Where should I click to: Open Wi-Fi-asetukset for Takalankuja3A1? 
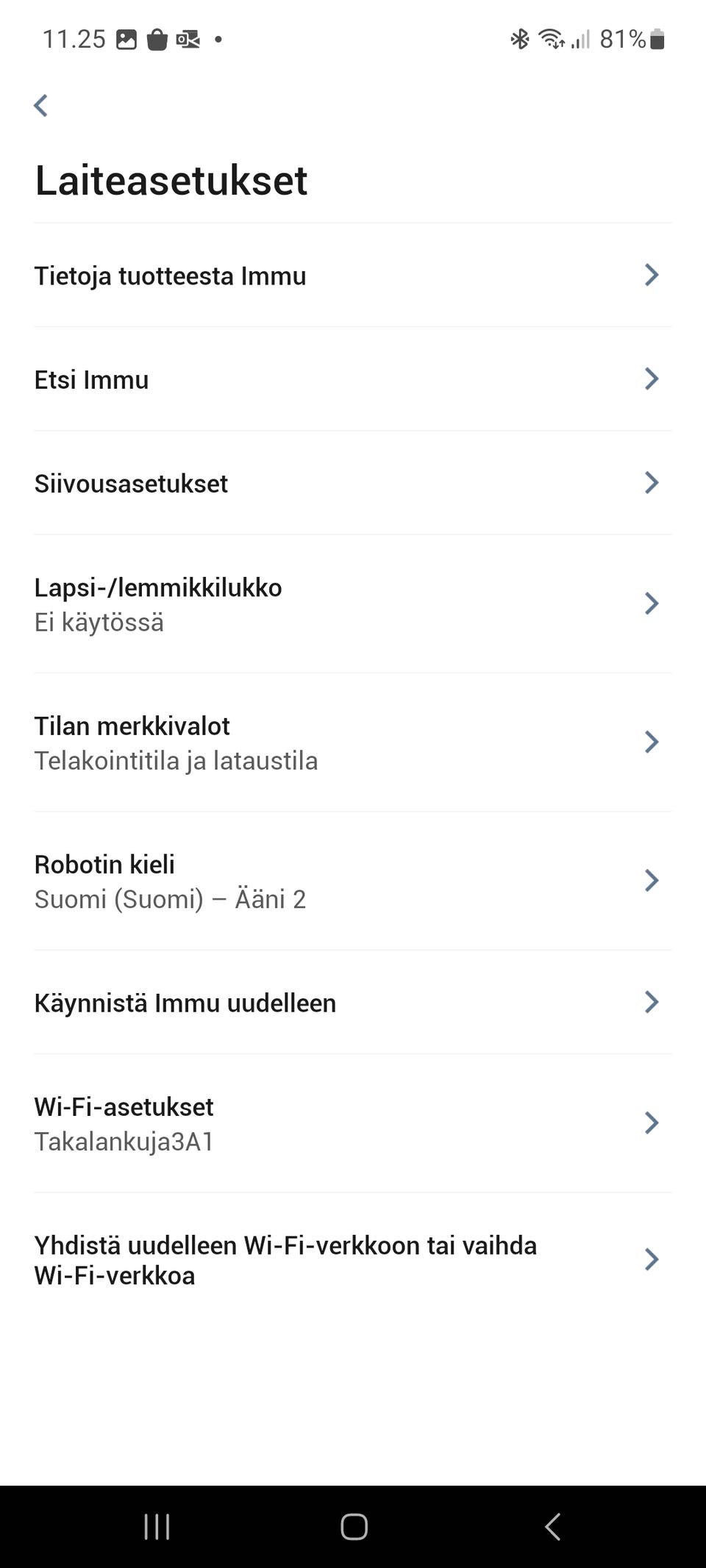(352, 1123)
